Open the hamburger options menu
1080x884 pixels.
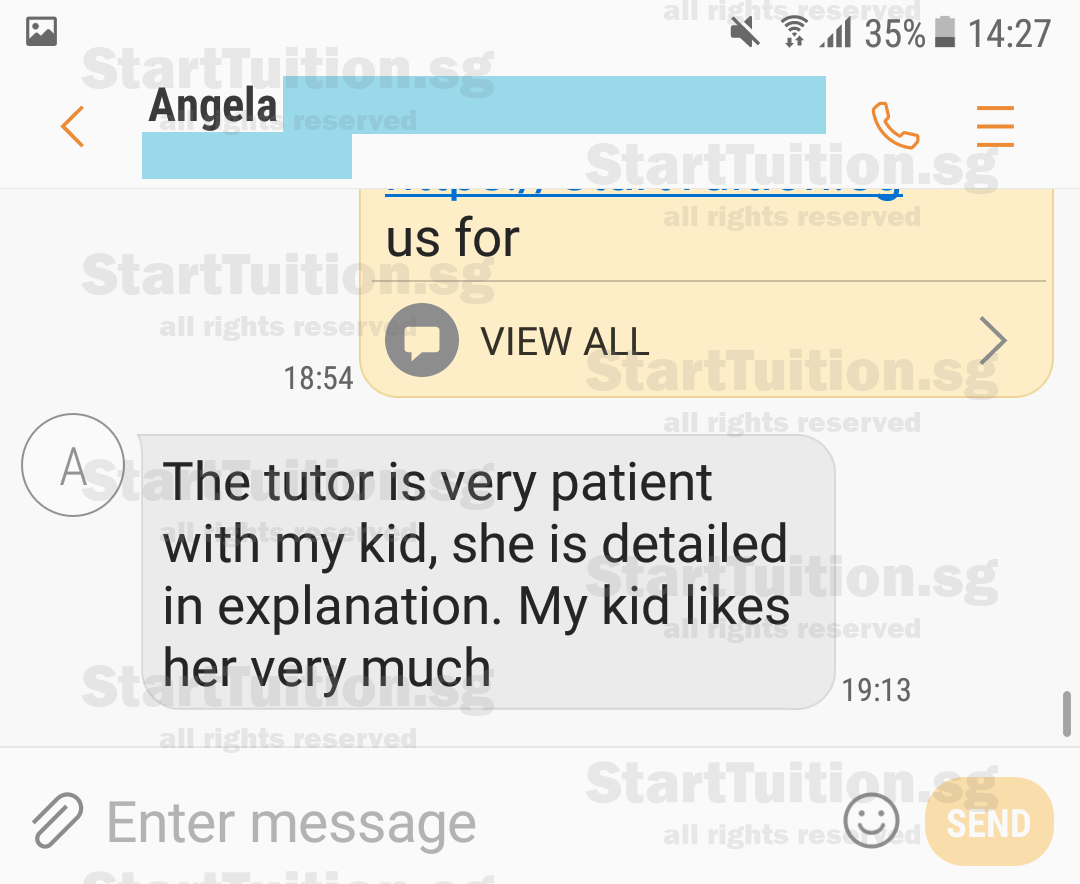(995, 127)
